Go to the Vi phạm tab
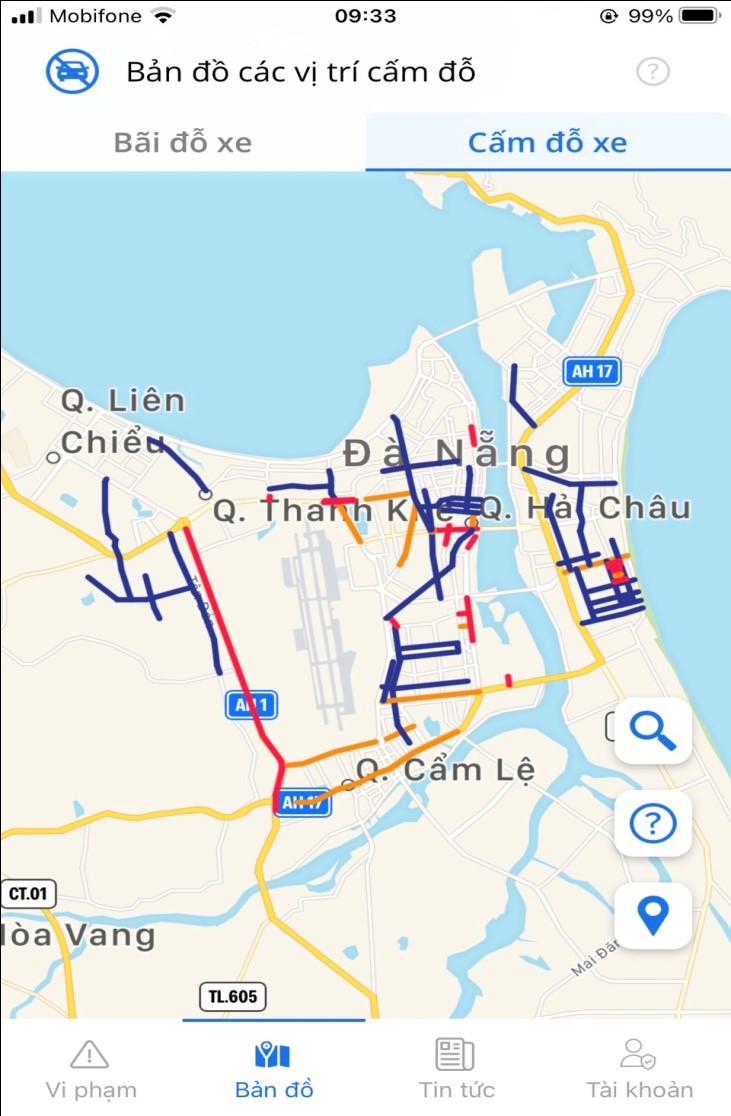 tap(91, 1068)
